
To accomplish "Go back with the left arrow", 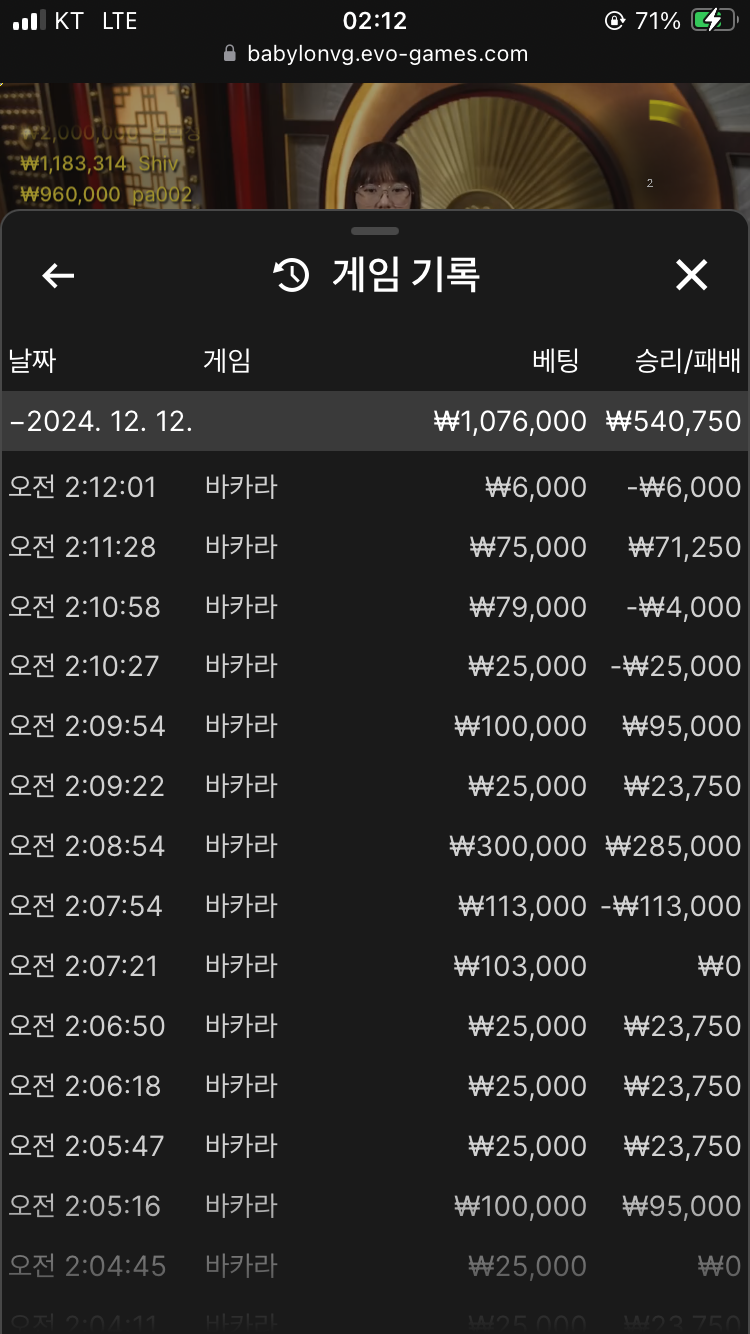I will click(58, 275).
